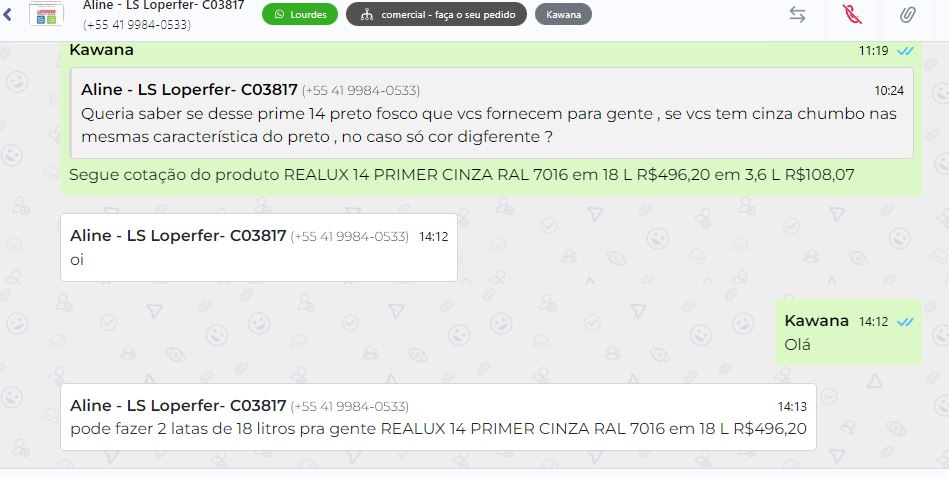
Task: Go back with the top-left arrow
Action: pos(8,14)
